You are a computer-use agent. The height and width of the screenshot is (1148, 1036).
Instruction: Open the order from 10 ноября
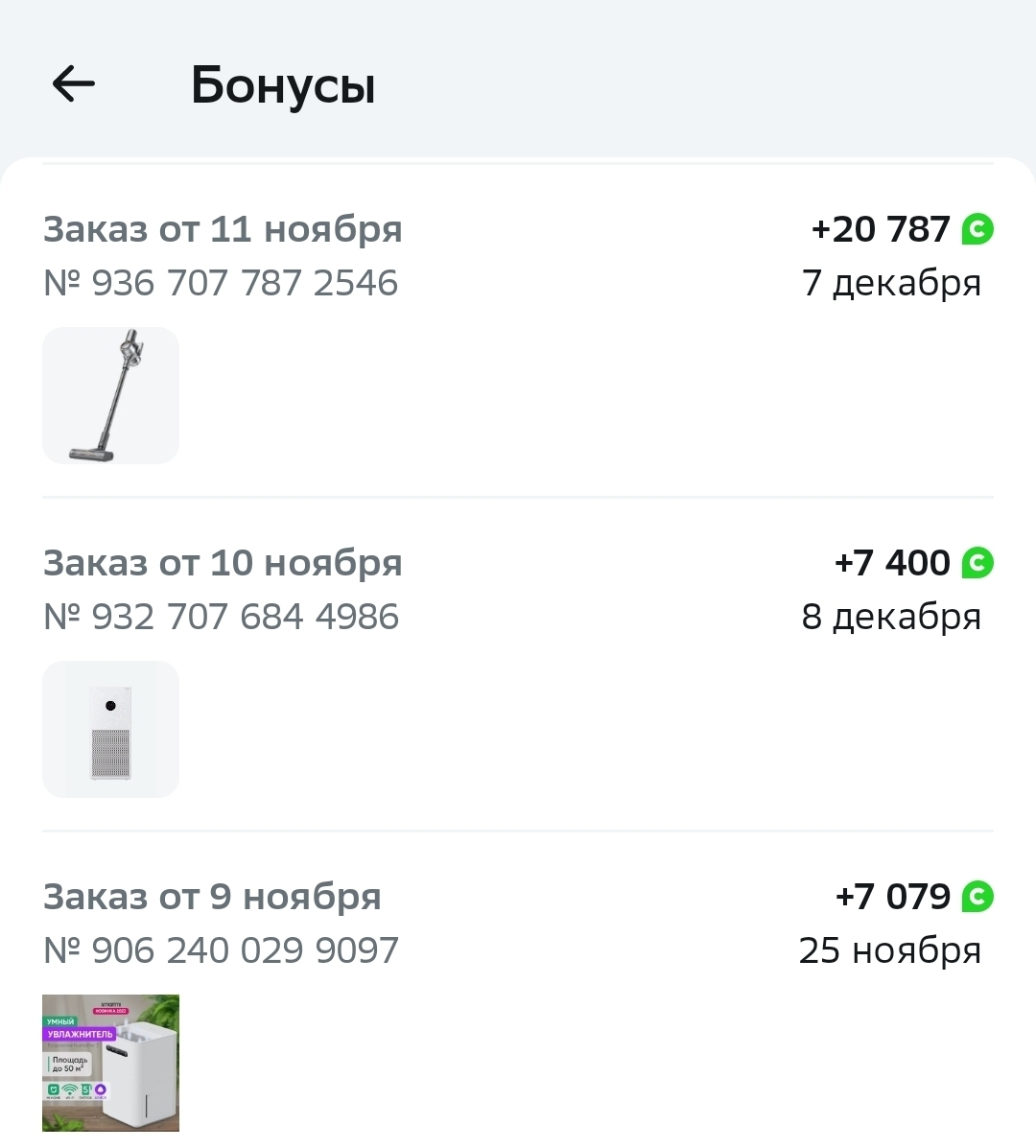click(223, 564)
